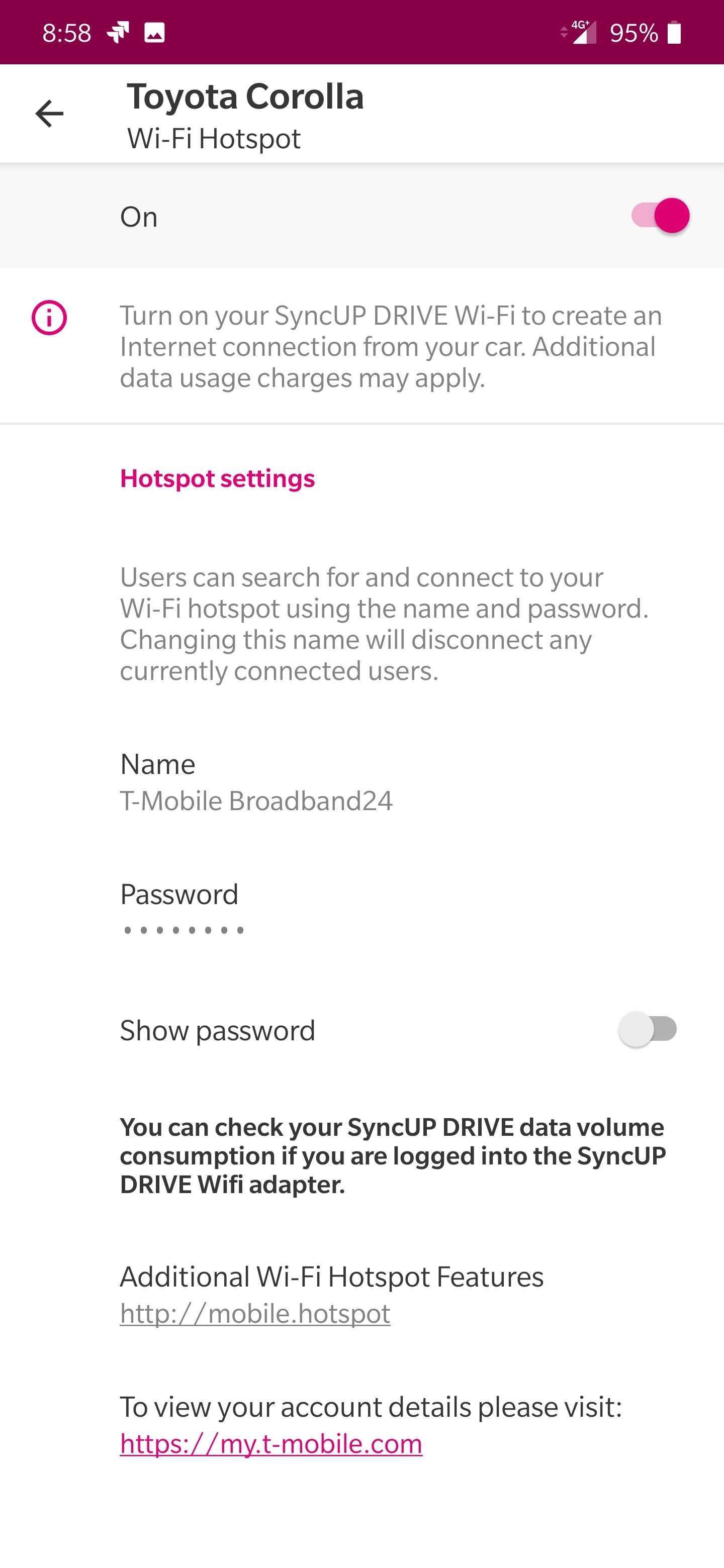Viewport: 724px width, 1568px height.
Task: Tap Additional Wi-Fi Hotspot Features text
Action: (332, 1277)
